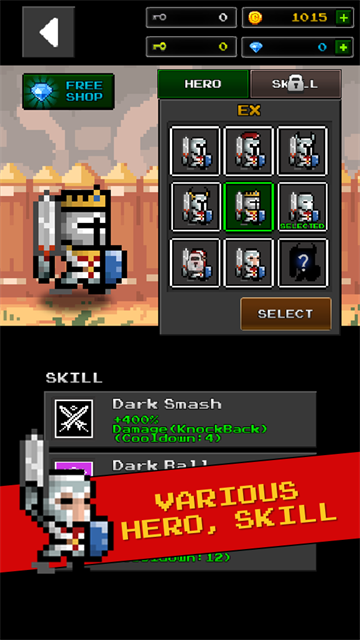This screenshot has width=360, height=640.
Task: Tap the hero tile marked Selected
Action: pos(302,207)
